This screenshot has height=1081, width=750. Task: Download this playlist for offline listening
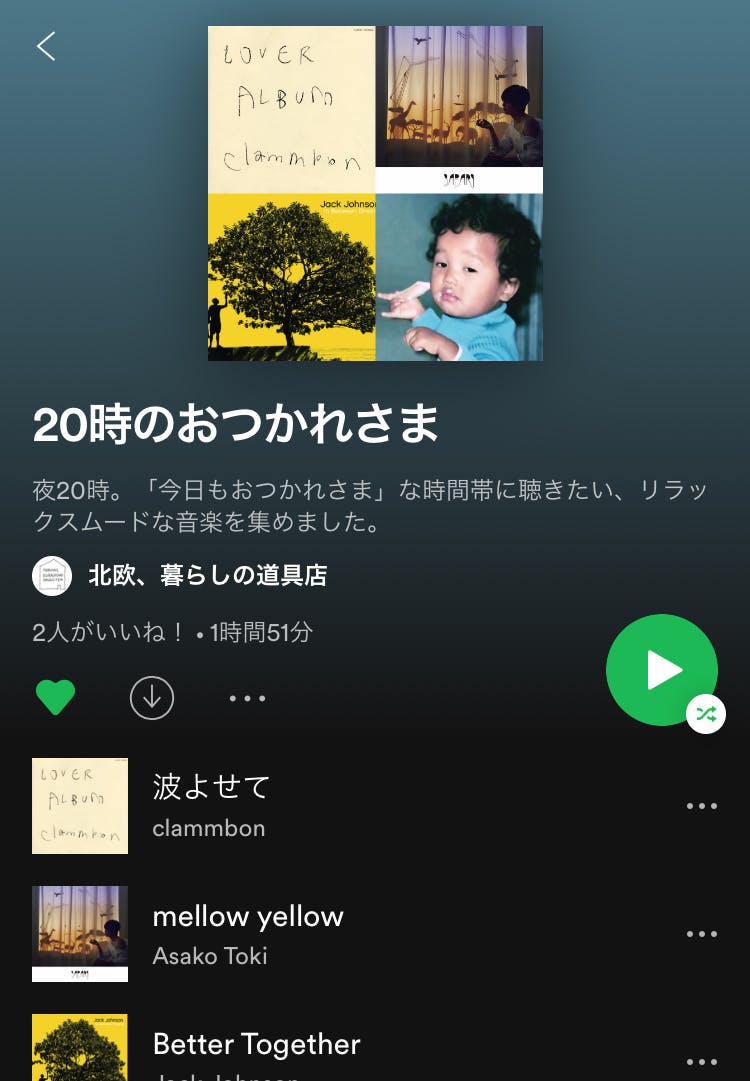pos(152,698)
